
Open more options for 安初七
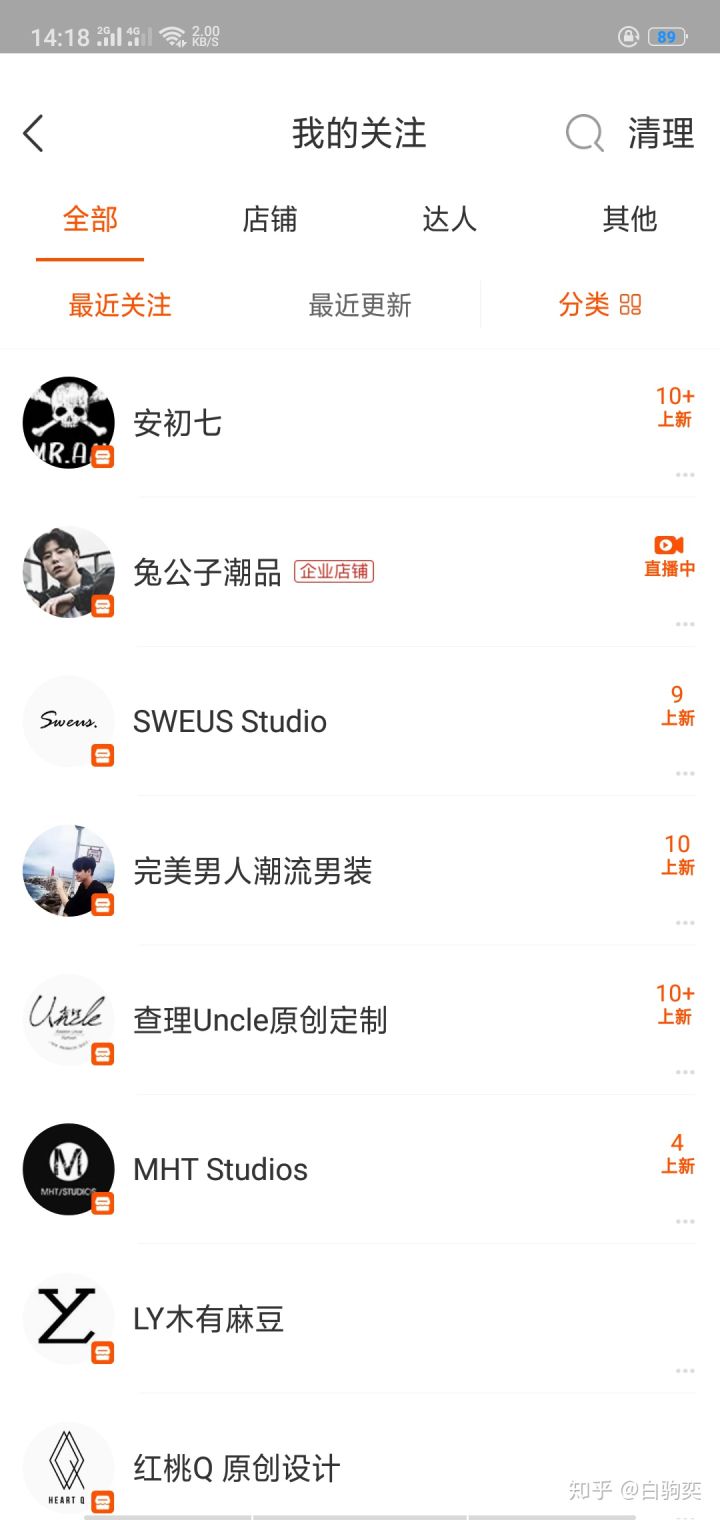pyautogui.click(x=685, y=475)
